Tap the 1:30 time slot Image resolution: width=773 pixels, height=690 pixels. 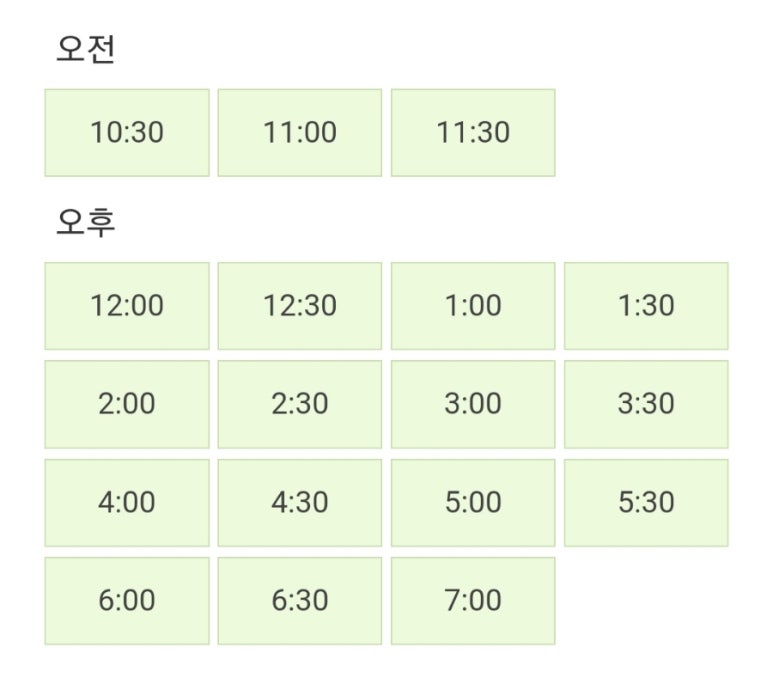click(646, 306)
